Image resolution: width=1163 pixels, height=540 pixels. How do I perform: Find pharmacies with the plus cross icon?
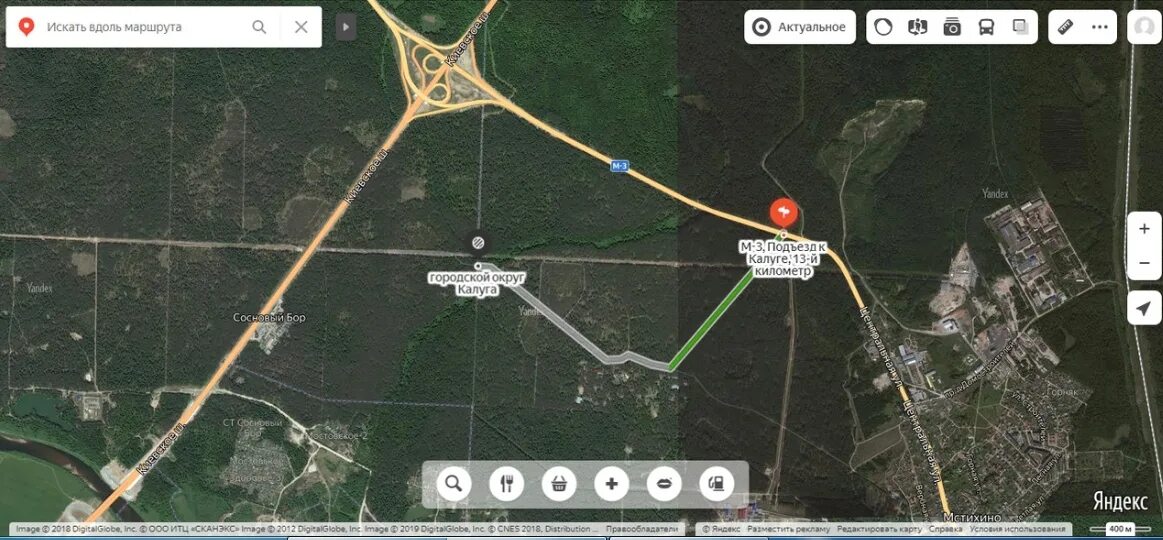pyautogui.click(x=611, y=484)
